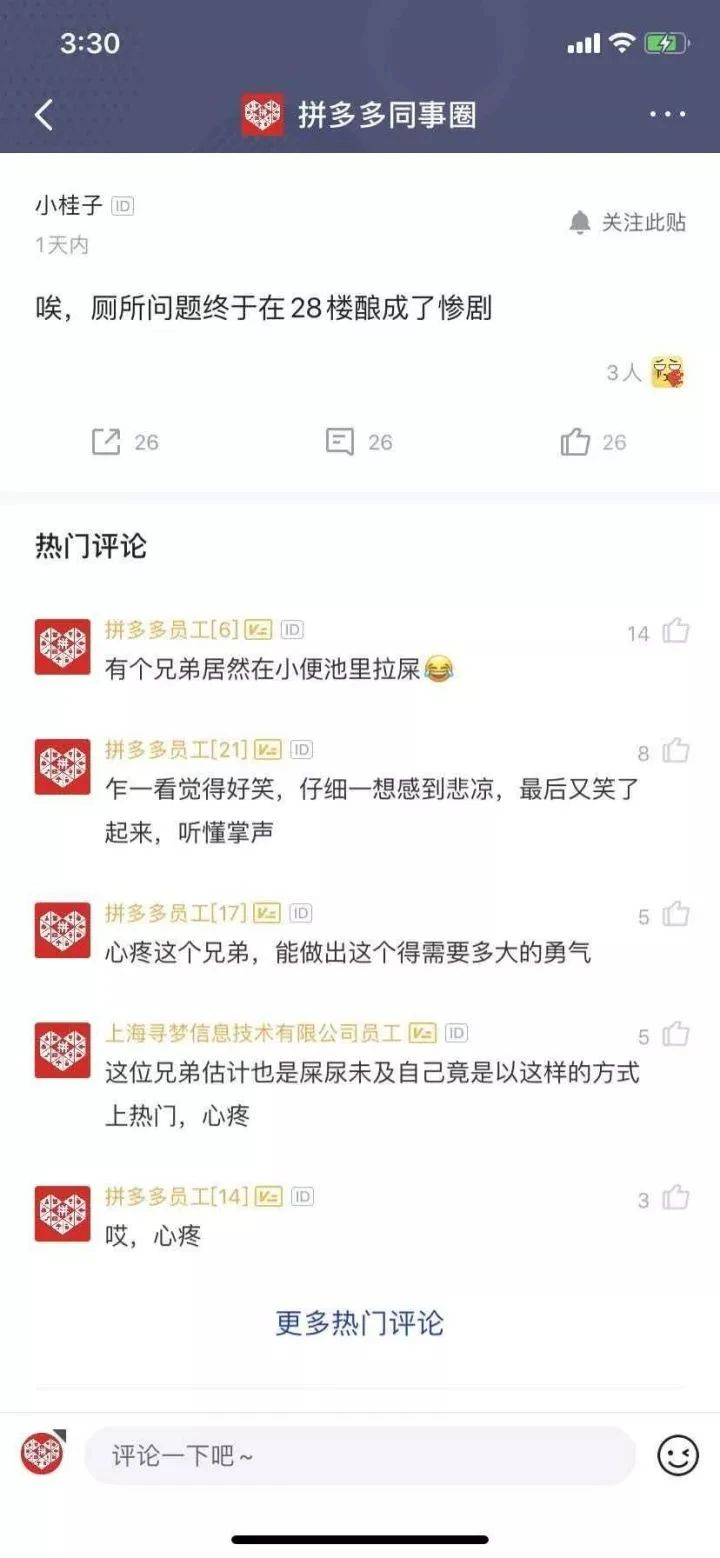Open the three-dot overflow menu

coord(667,115)
